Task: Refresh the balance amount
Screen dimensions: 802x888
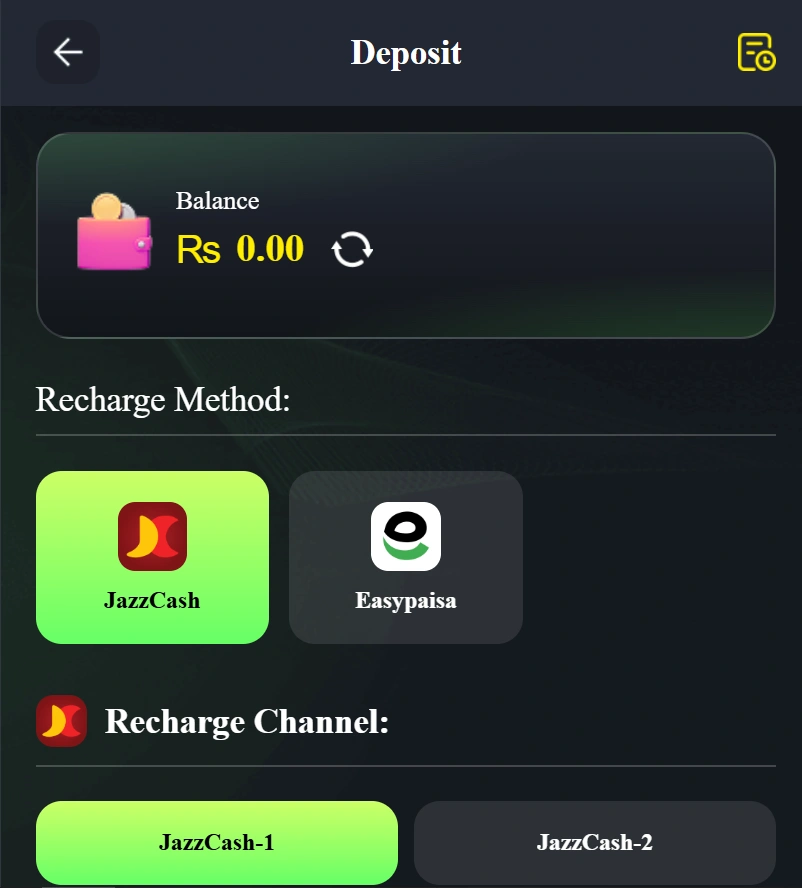Action: (352, 249)
